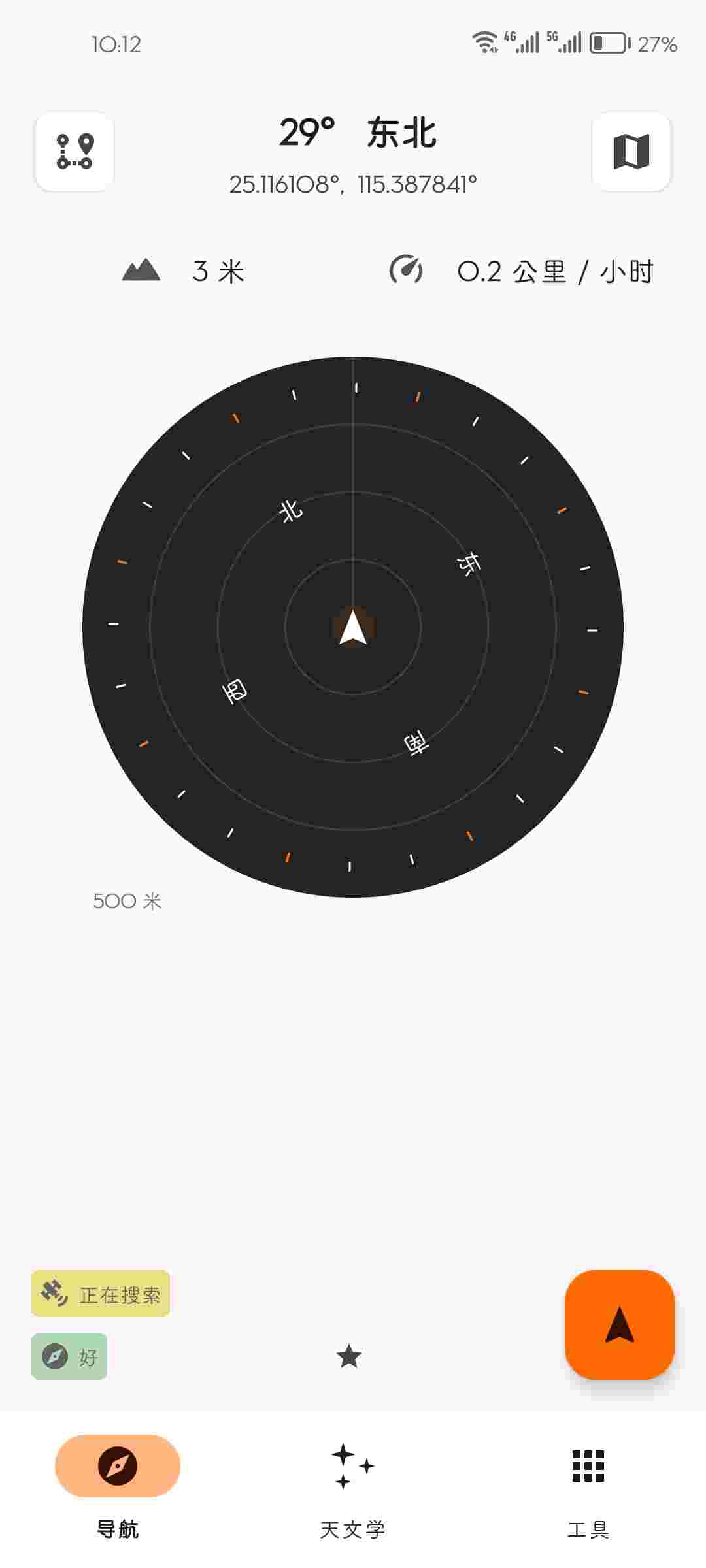706x1568 pixels.
Task: Open the paths icon at top left
Action: coord(75,152)
